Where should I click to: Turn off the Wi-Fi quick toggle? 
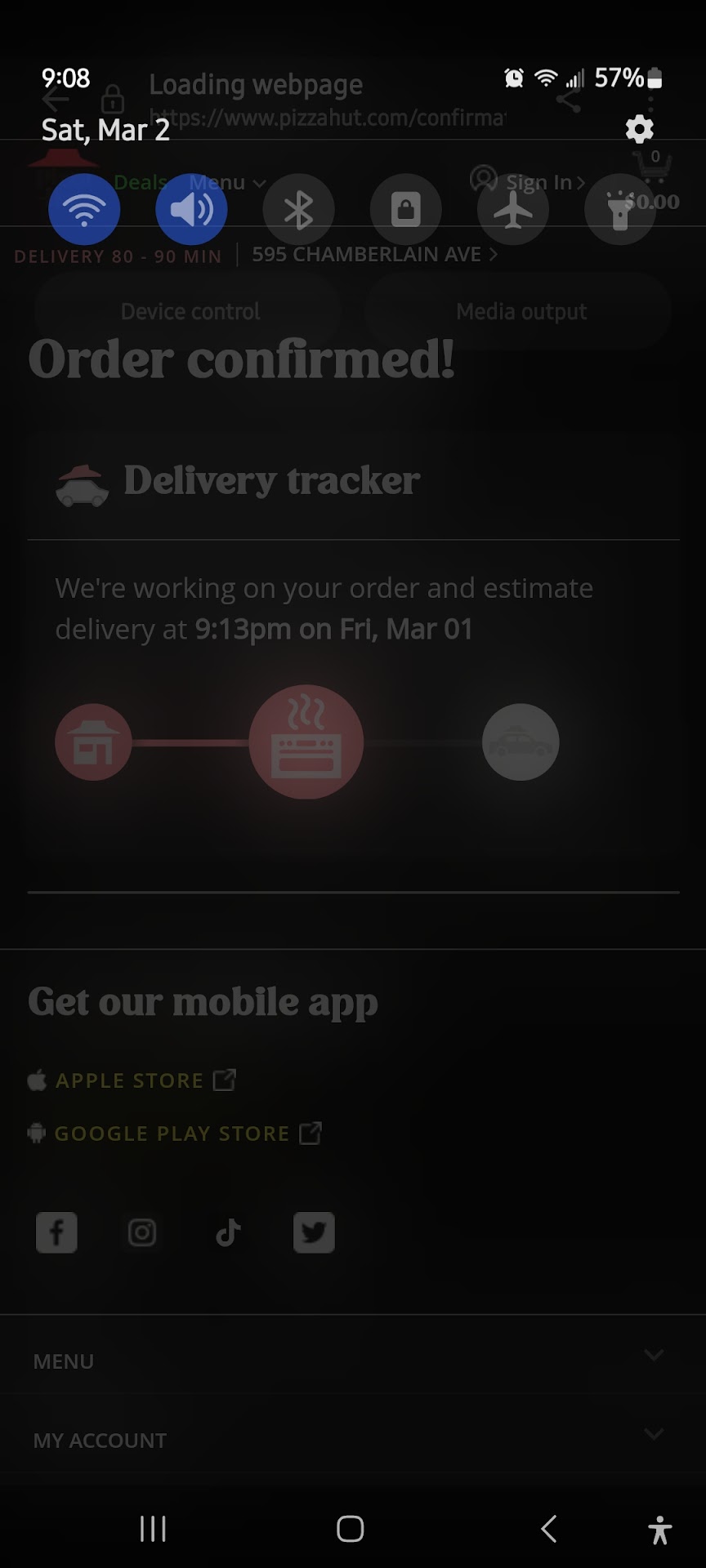pyautogui.click(x=84, y=210)
